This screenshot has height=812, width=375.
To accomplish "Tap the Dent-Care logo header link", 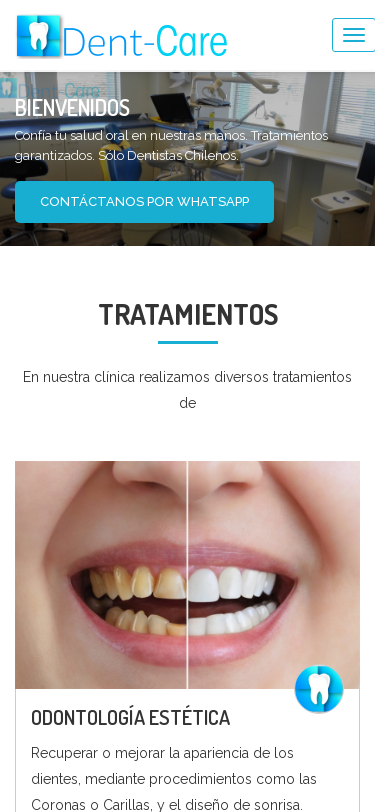I will click(122, 36).
